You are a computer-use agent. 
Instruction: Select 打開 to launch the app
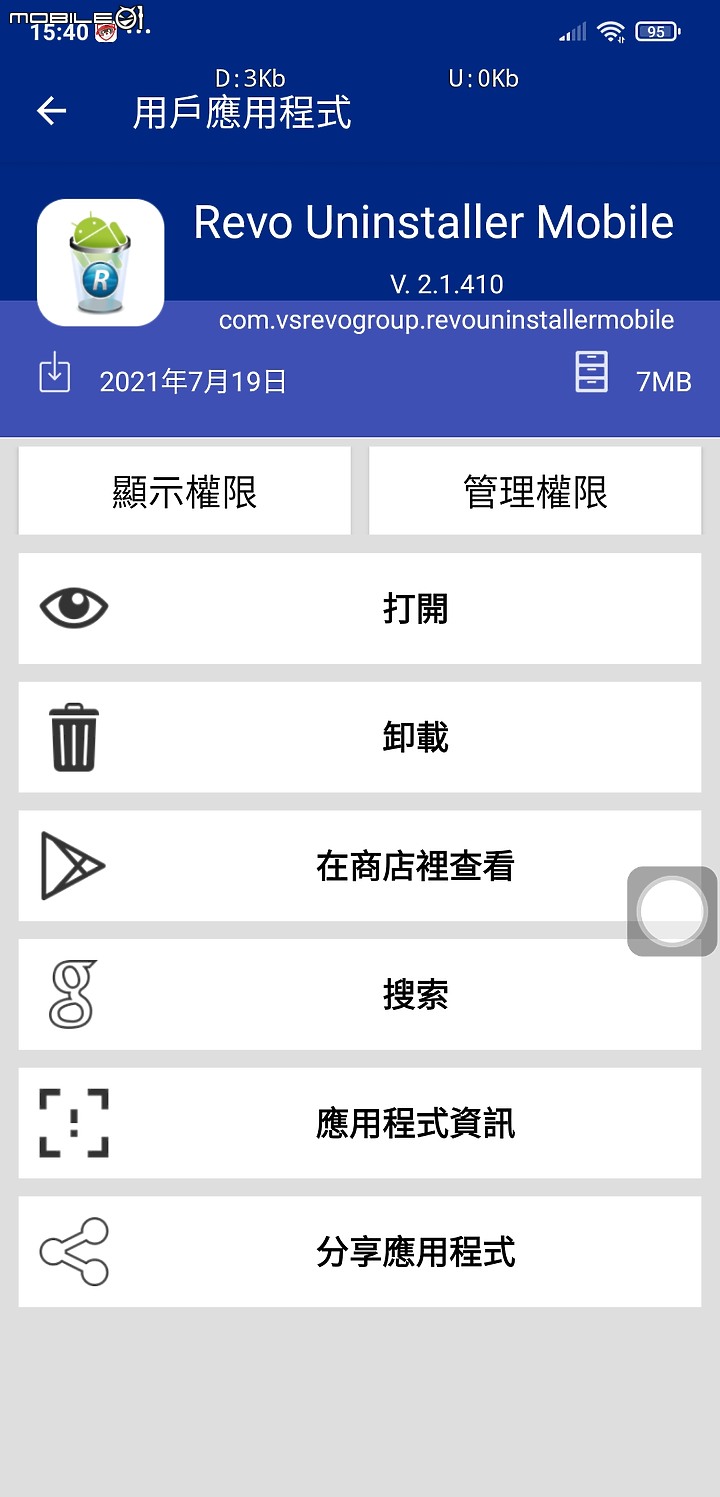[360, 608]
